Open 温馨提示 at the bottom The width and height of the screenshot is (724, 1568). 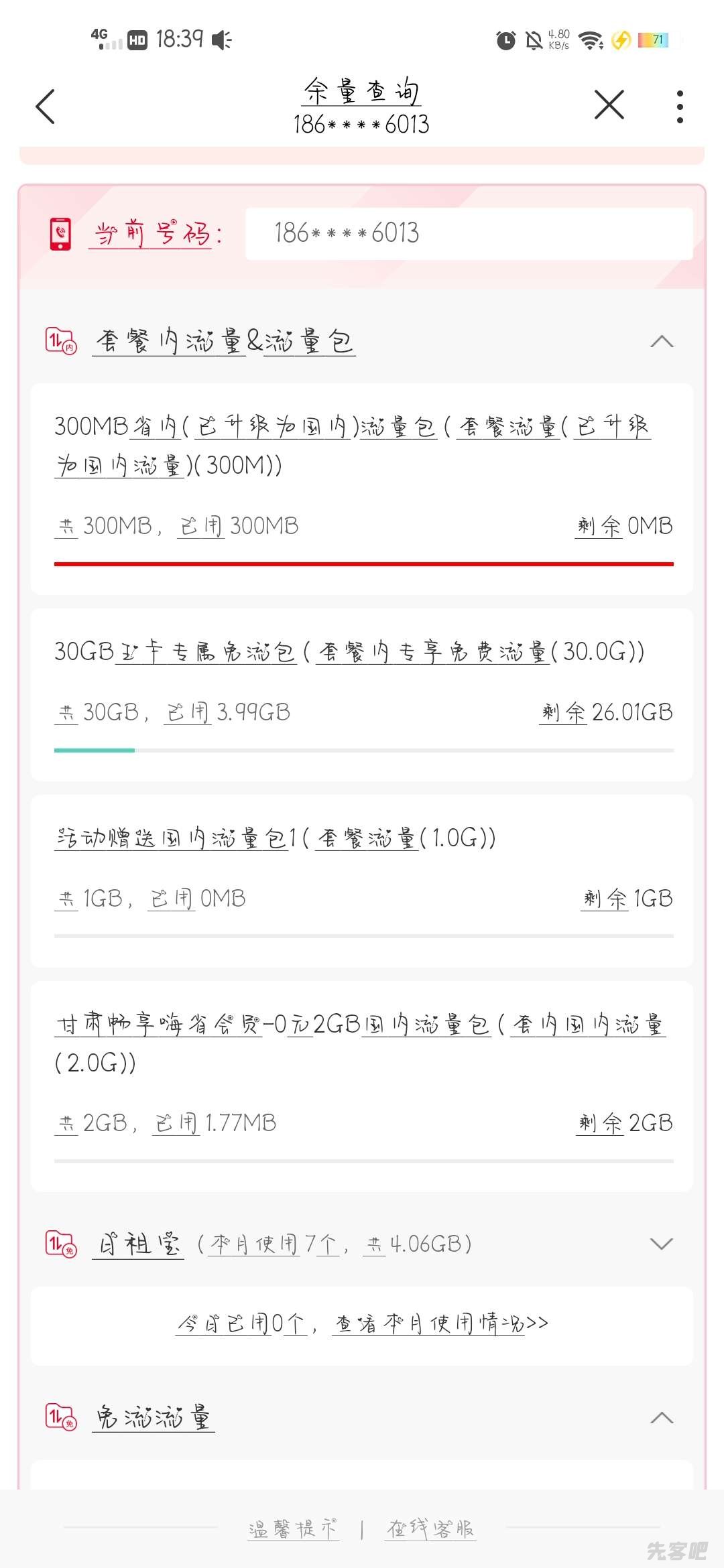(x=293, y=1529)
